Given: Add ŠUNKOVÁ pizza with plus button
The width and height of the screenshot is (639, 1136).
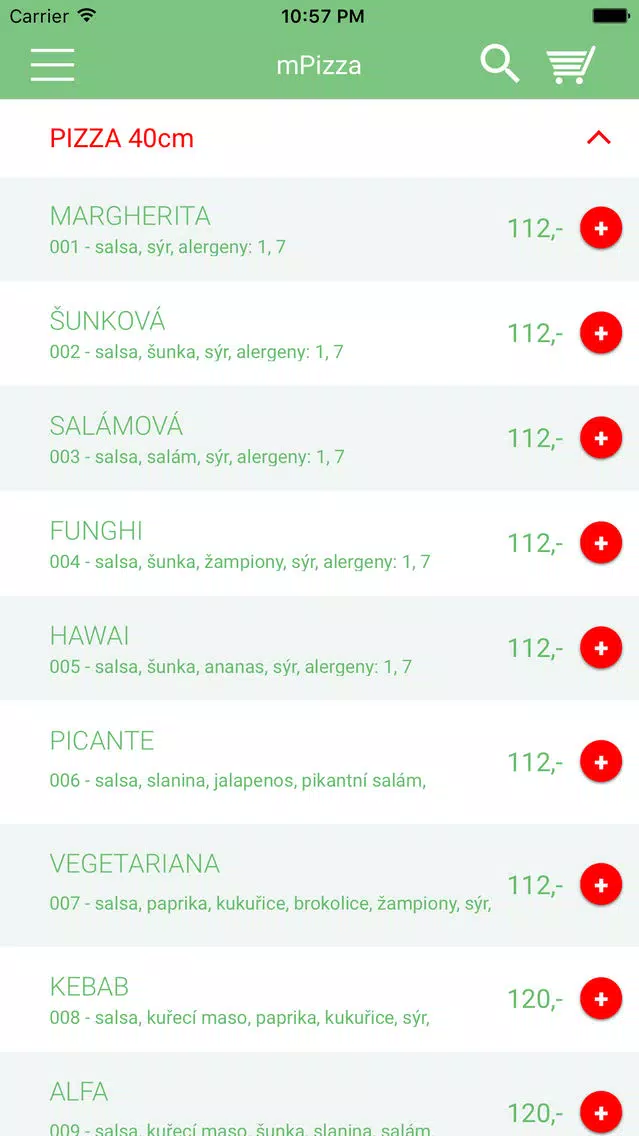Looking at the screenshot, I should tap(601, 333).
